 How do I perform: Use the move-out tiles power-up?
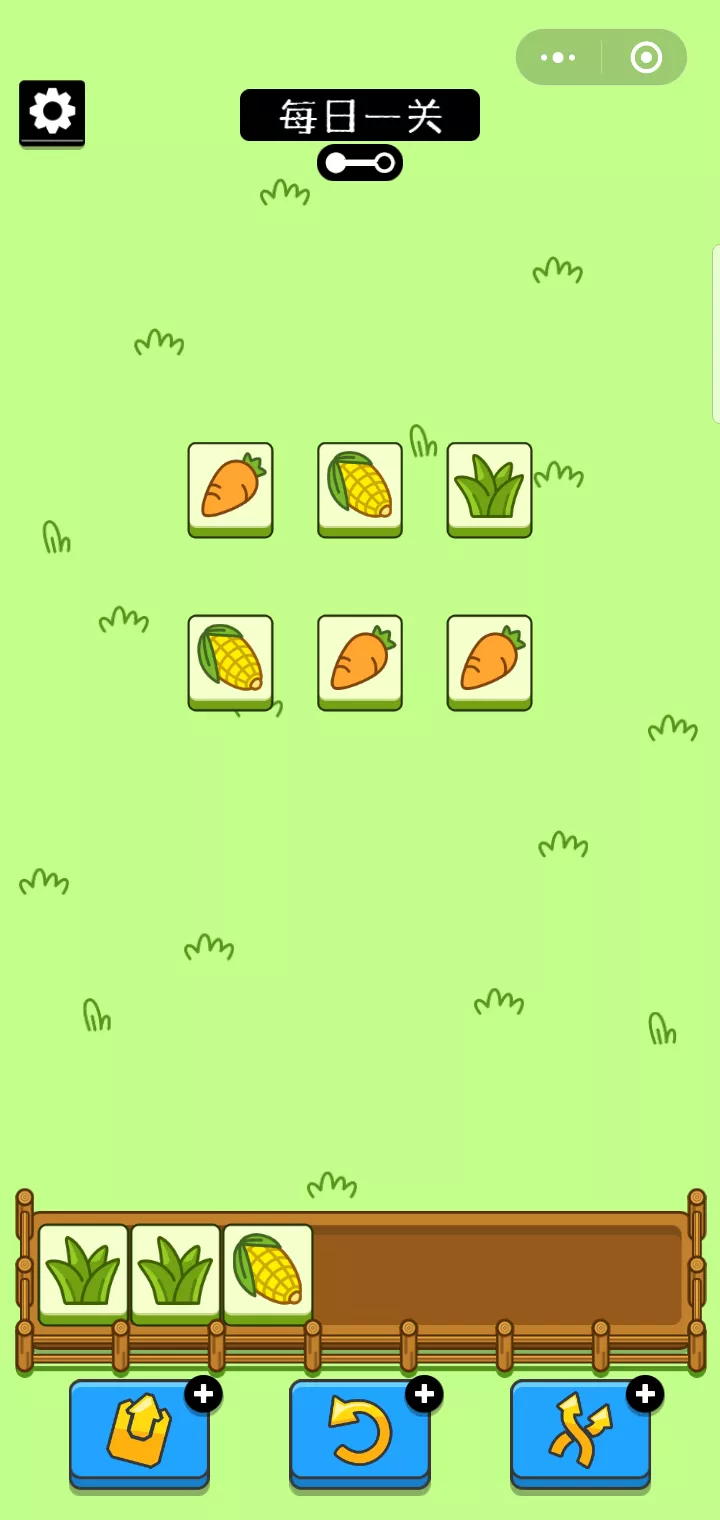point(139,1430)
